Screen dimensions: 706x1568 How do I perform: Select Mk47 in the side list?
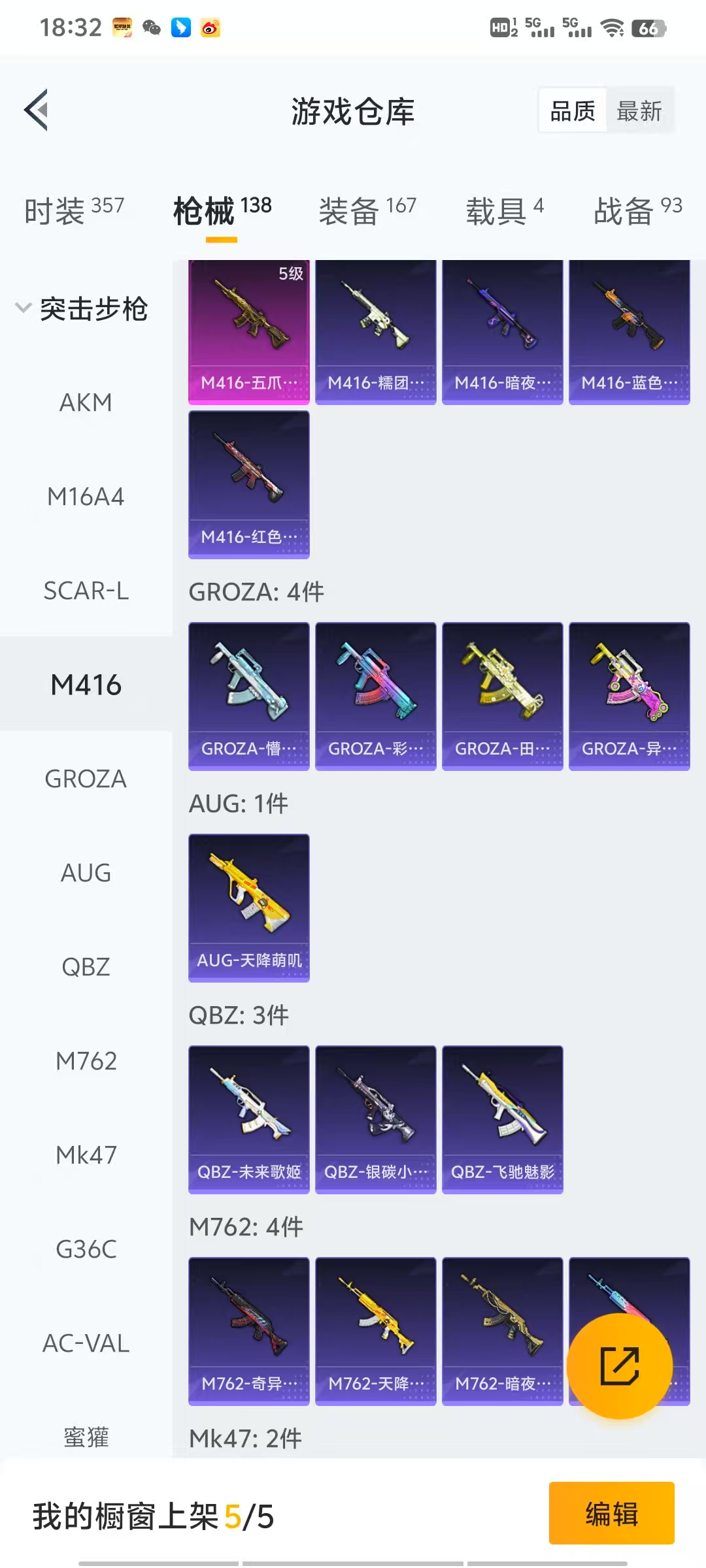click(x=86, y=1155)
